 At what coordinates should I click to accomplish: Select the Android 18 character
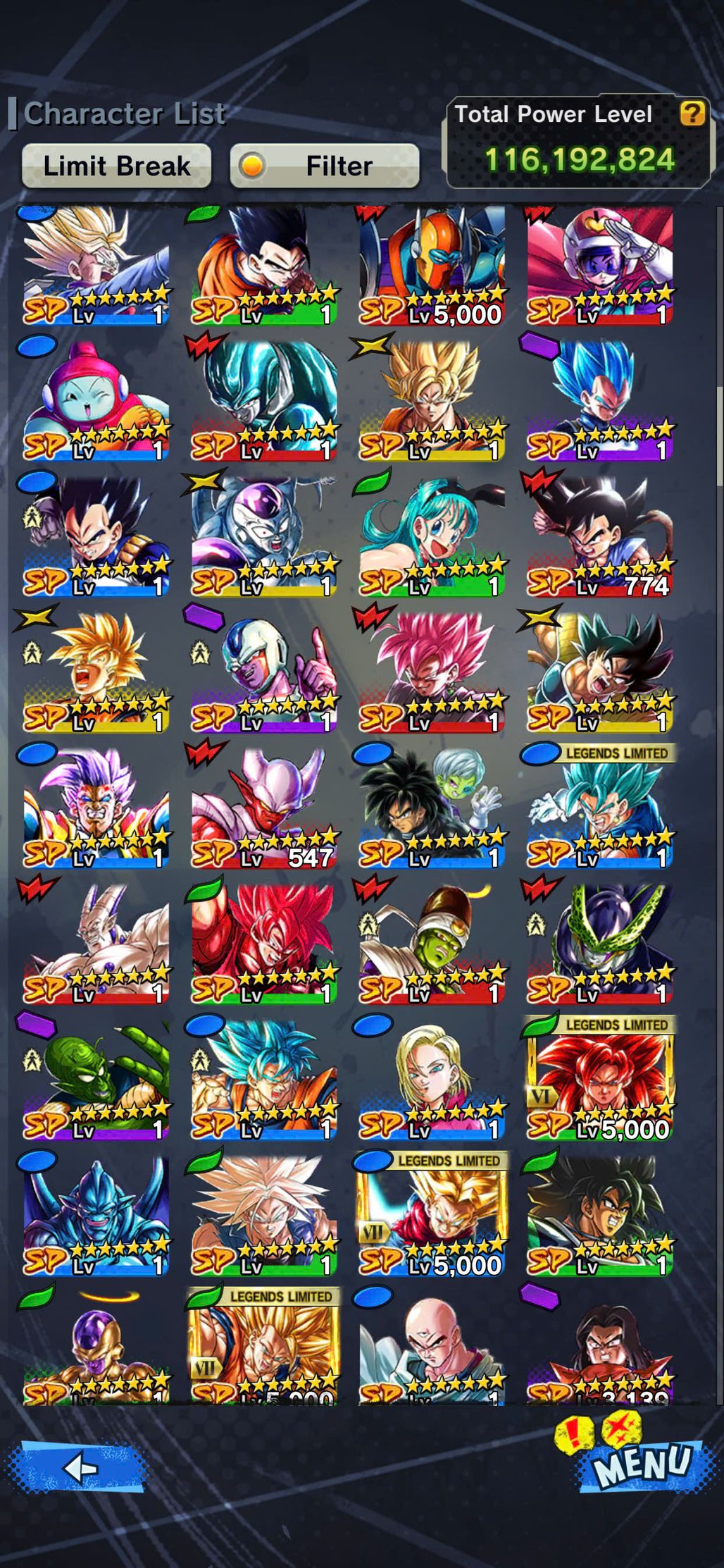pos(432,1080)
